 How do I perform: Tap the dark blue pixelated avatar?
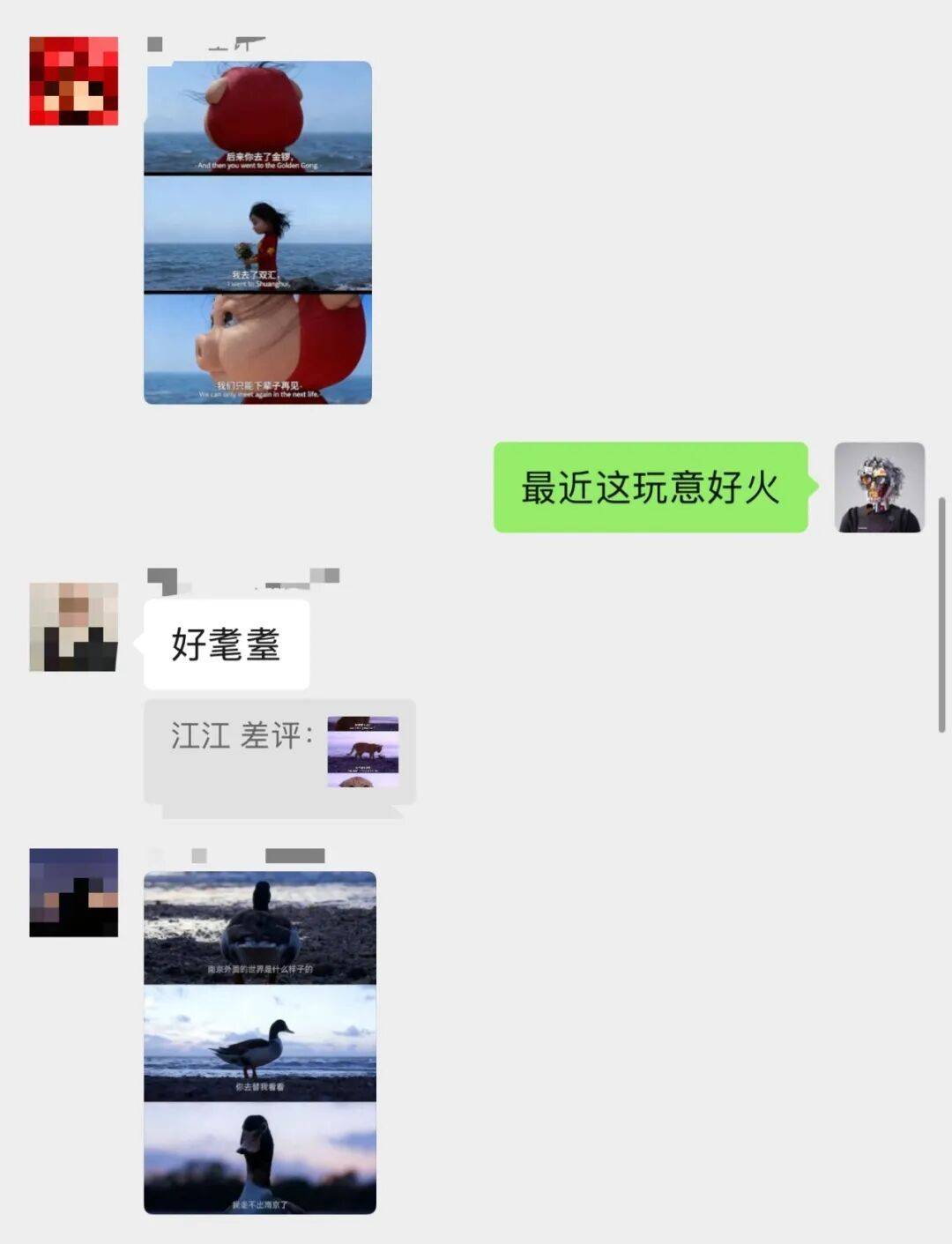coord(74,892)
